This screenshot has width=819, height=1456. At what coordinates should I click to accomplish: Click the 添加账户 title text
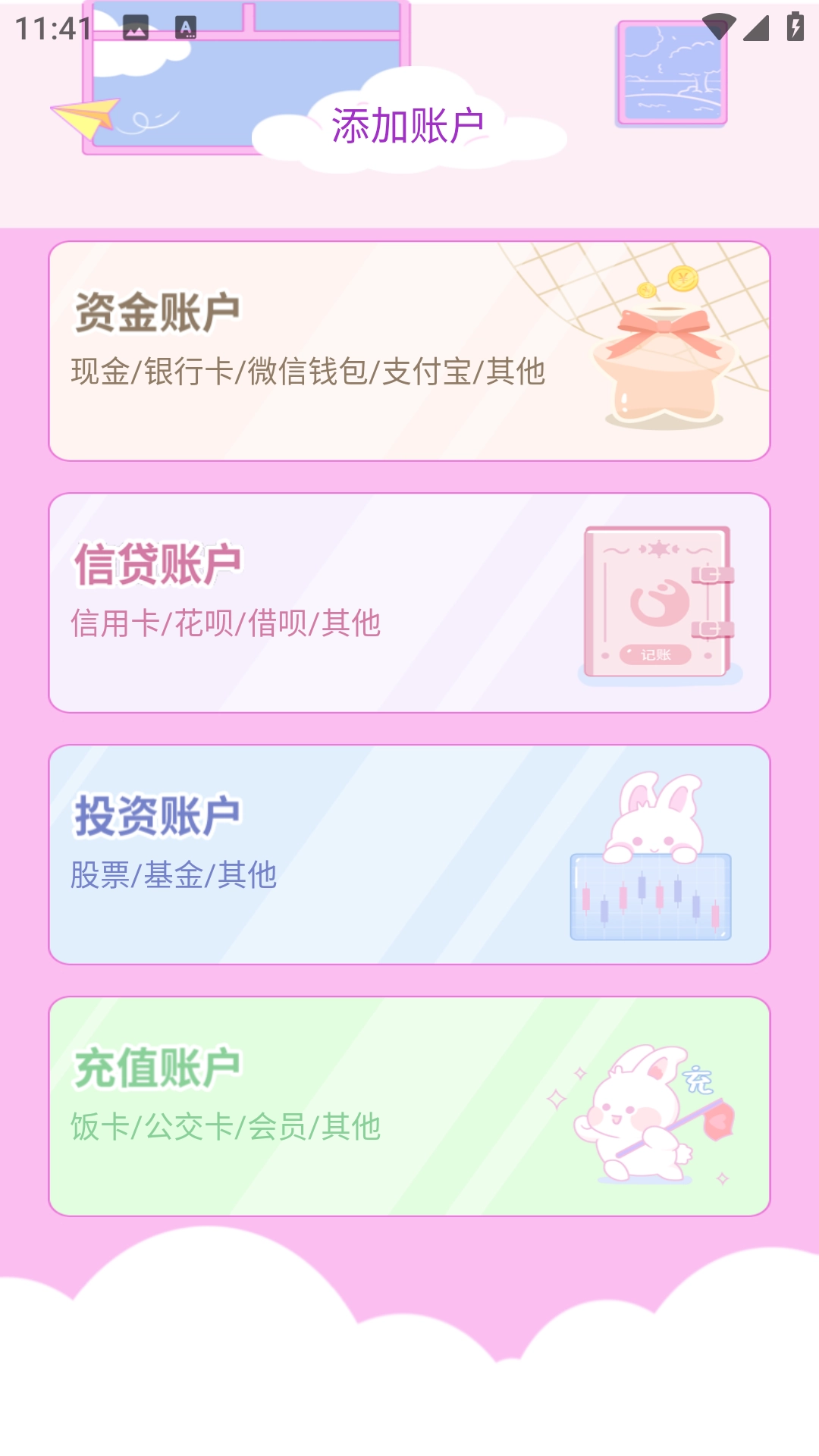coord(409,124)
